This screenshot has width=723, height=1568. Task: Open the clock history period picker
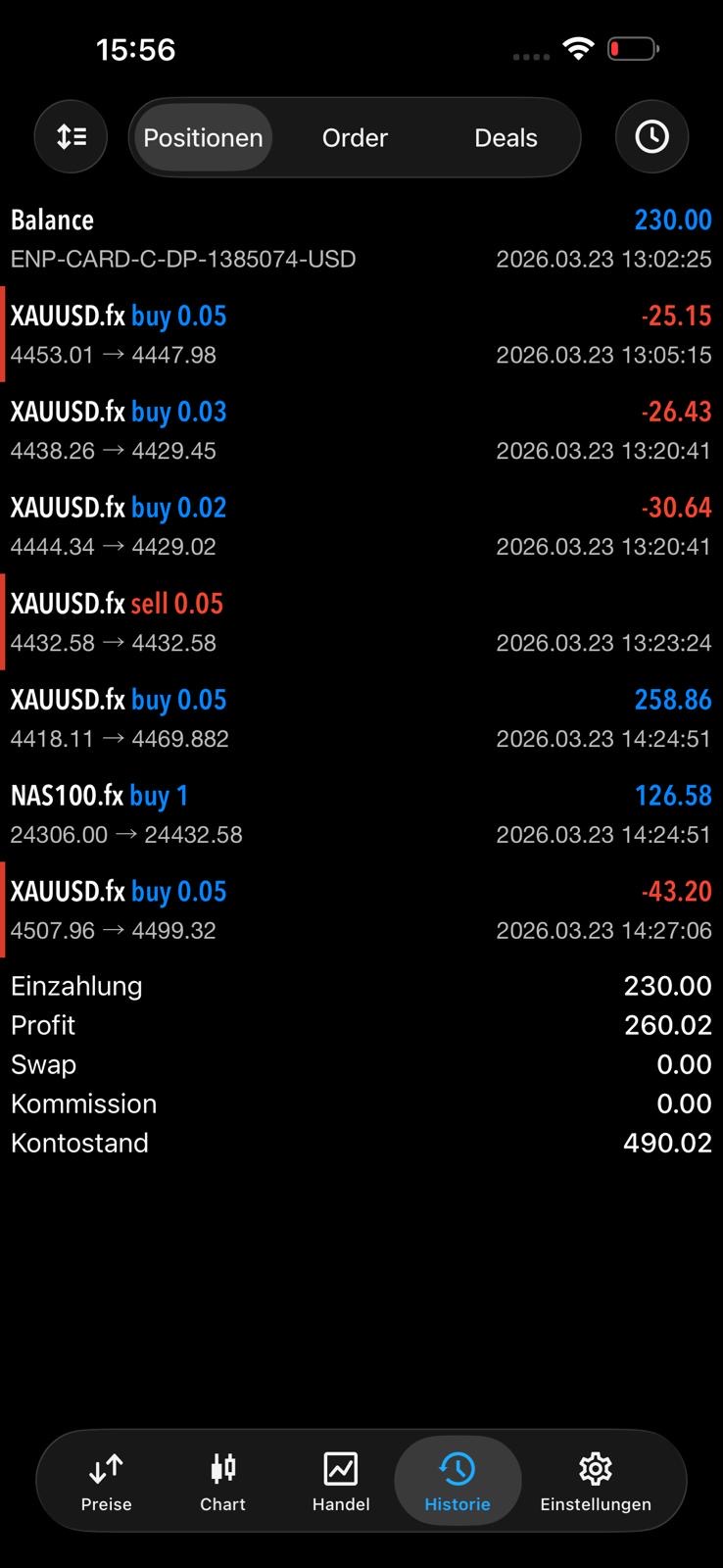[x=651, y=137]
